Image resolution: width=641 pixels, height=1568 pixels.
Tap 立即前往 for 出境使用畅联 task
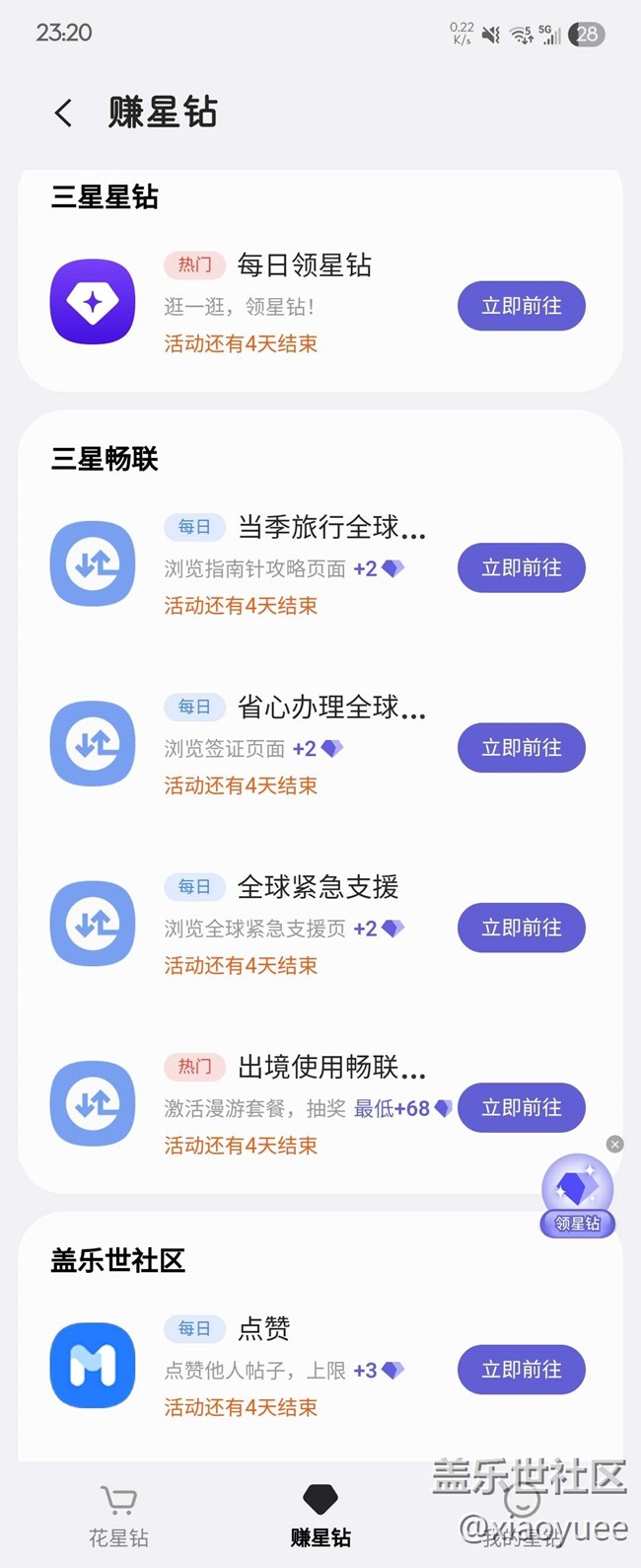[x=521, y=1108]
